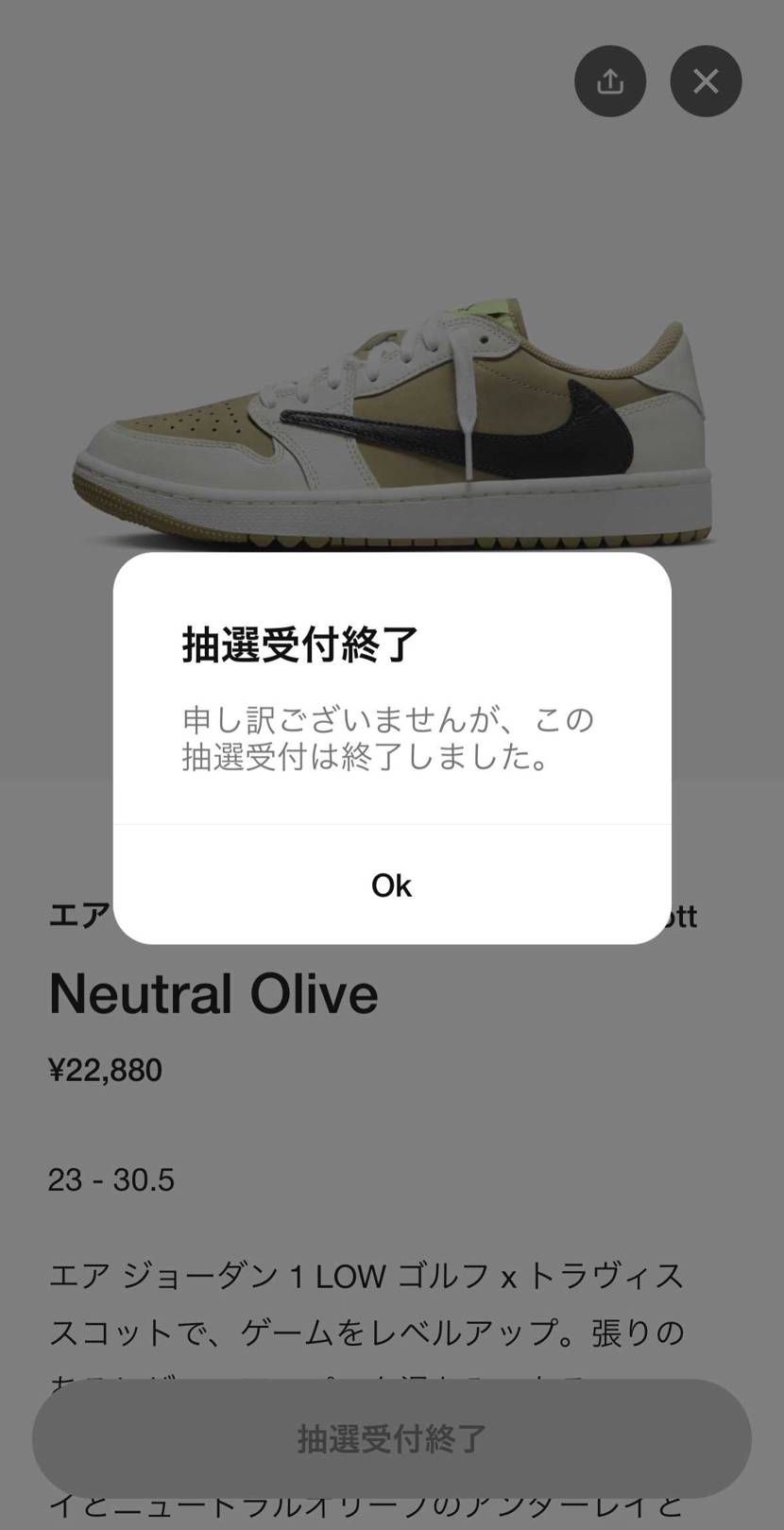Share the Neutral Olive product page
Viewport: 784px width, 1530px height.
tap(610, 81)
